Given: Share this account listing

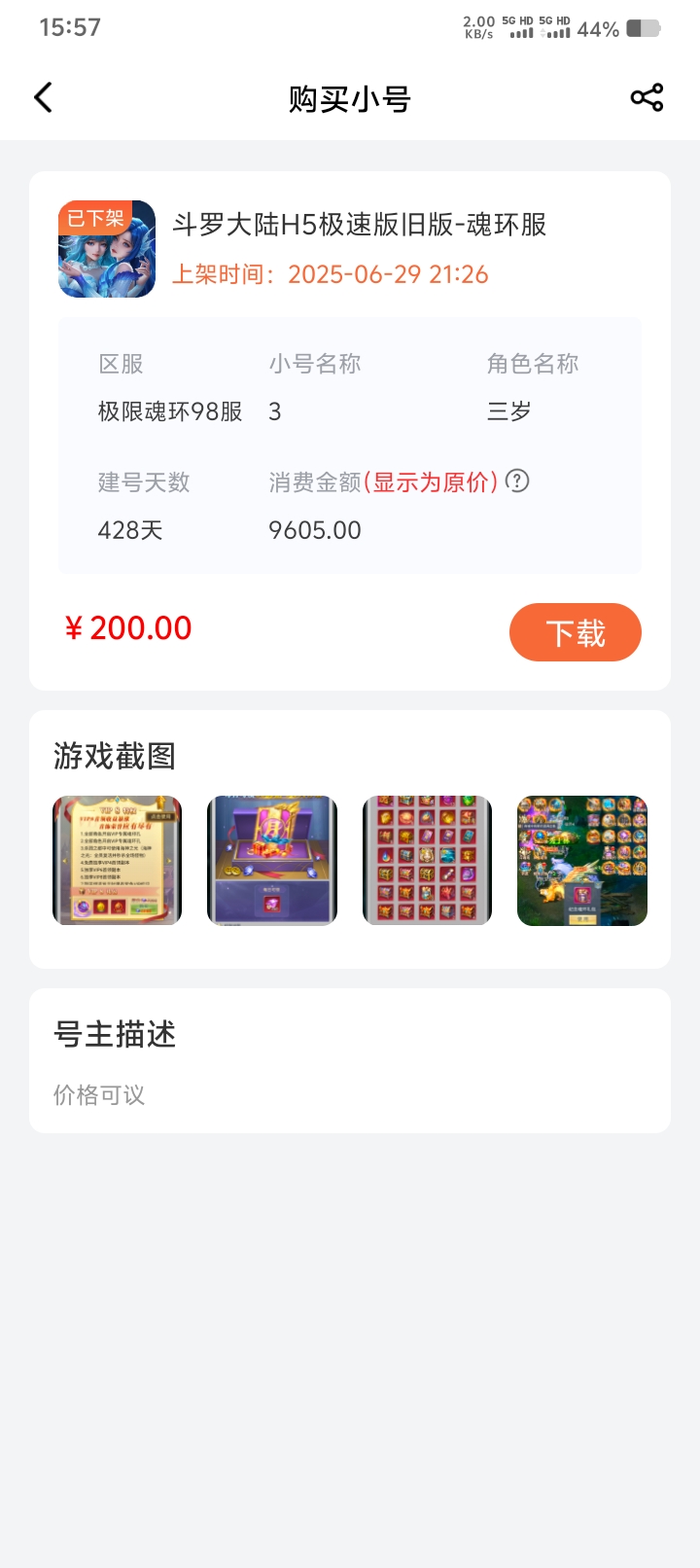Looking at the screenshot, I should click(647, 97).
